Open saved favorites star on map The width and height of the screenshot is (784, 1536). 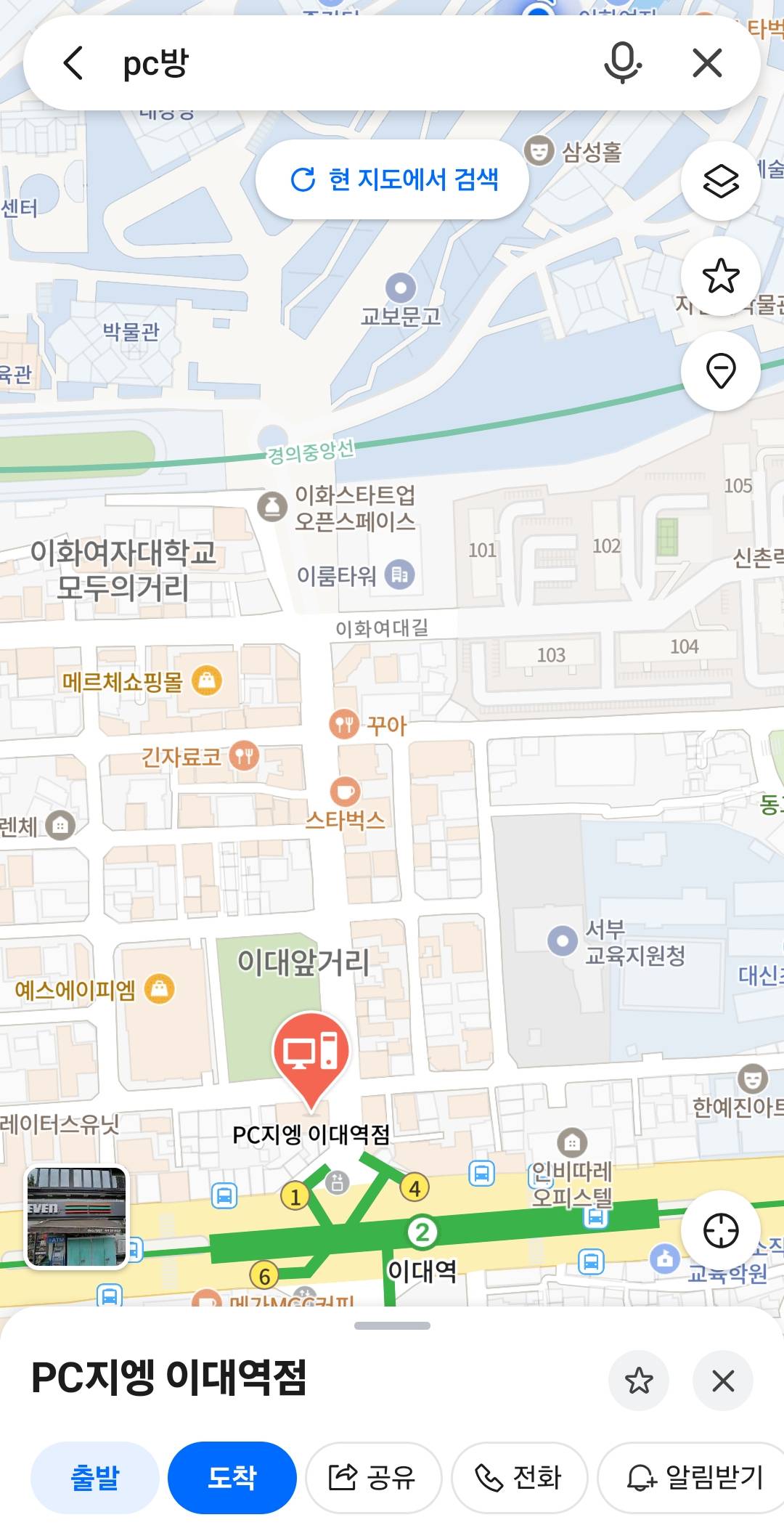coord(720,276)
